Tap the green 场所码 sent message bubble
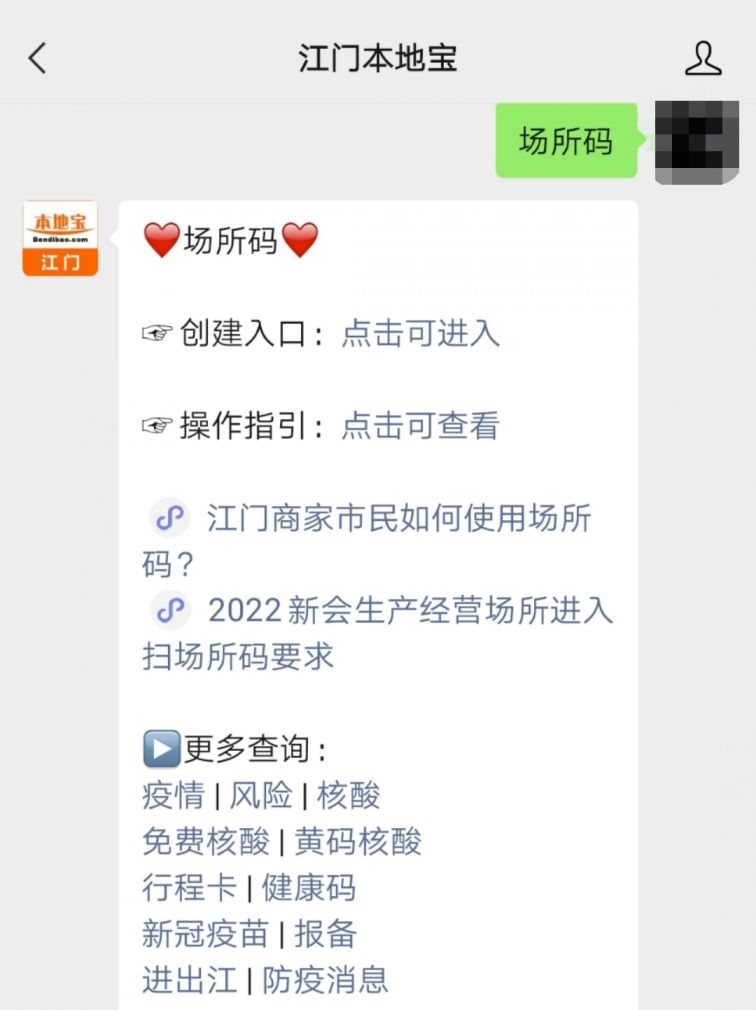756x1010 pixels. click(x=566, y=140)
